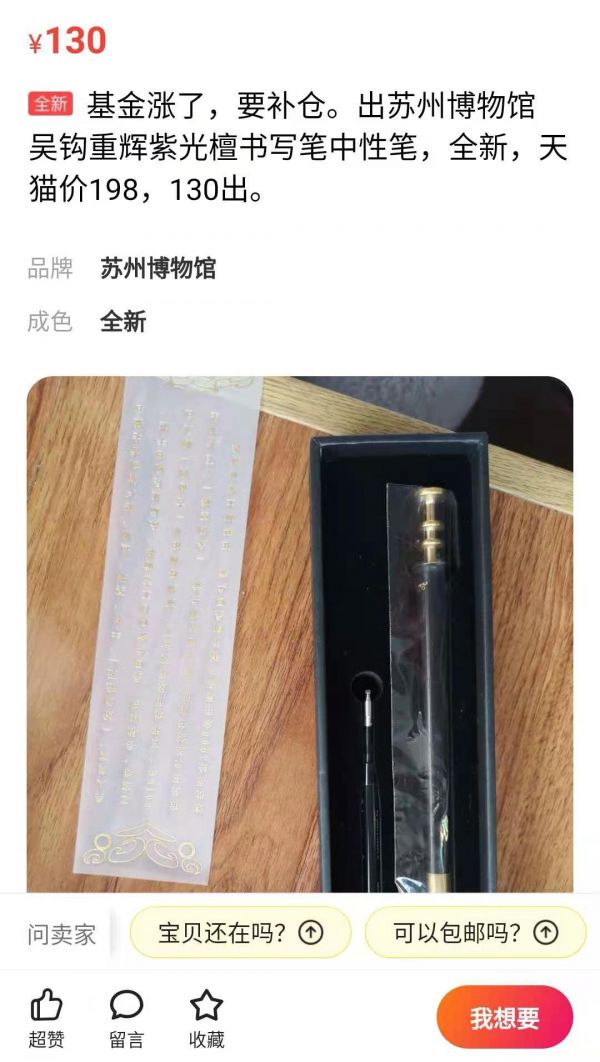Add listing to 收藏 favorites
Screen dimensions: 600x1062
206,1017
